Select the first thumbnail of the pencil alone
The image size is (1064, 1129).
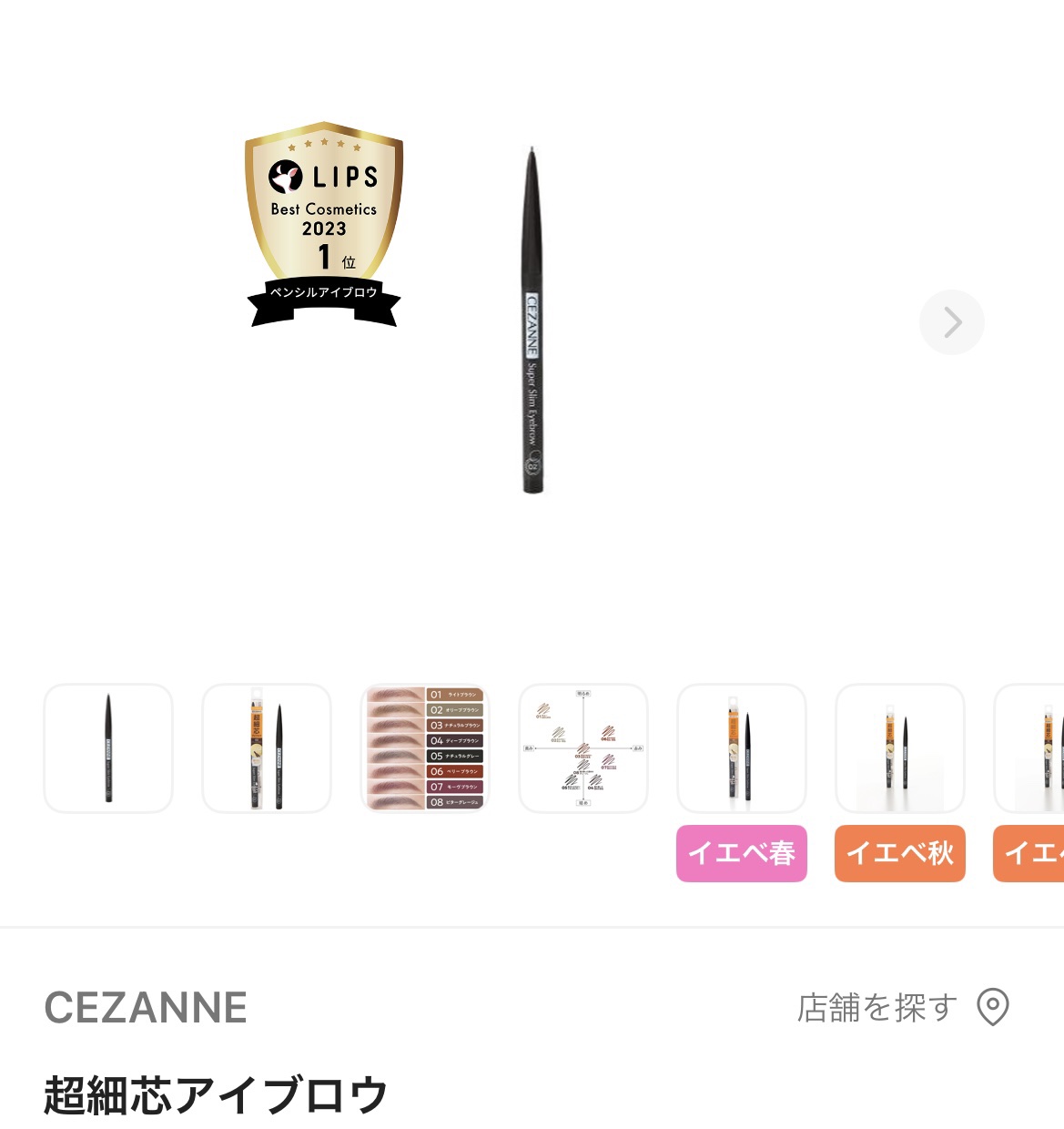(x=108, y=748)
